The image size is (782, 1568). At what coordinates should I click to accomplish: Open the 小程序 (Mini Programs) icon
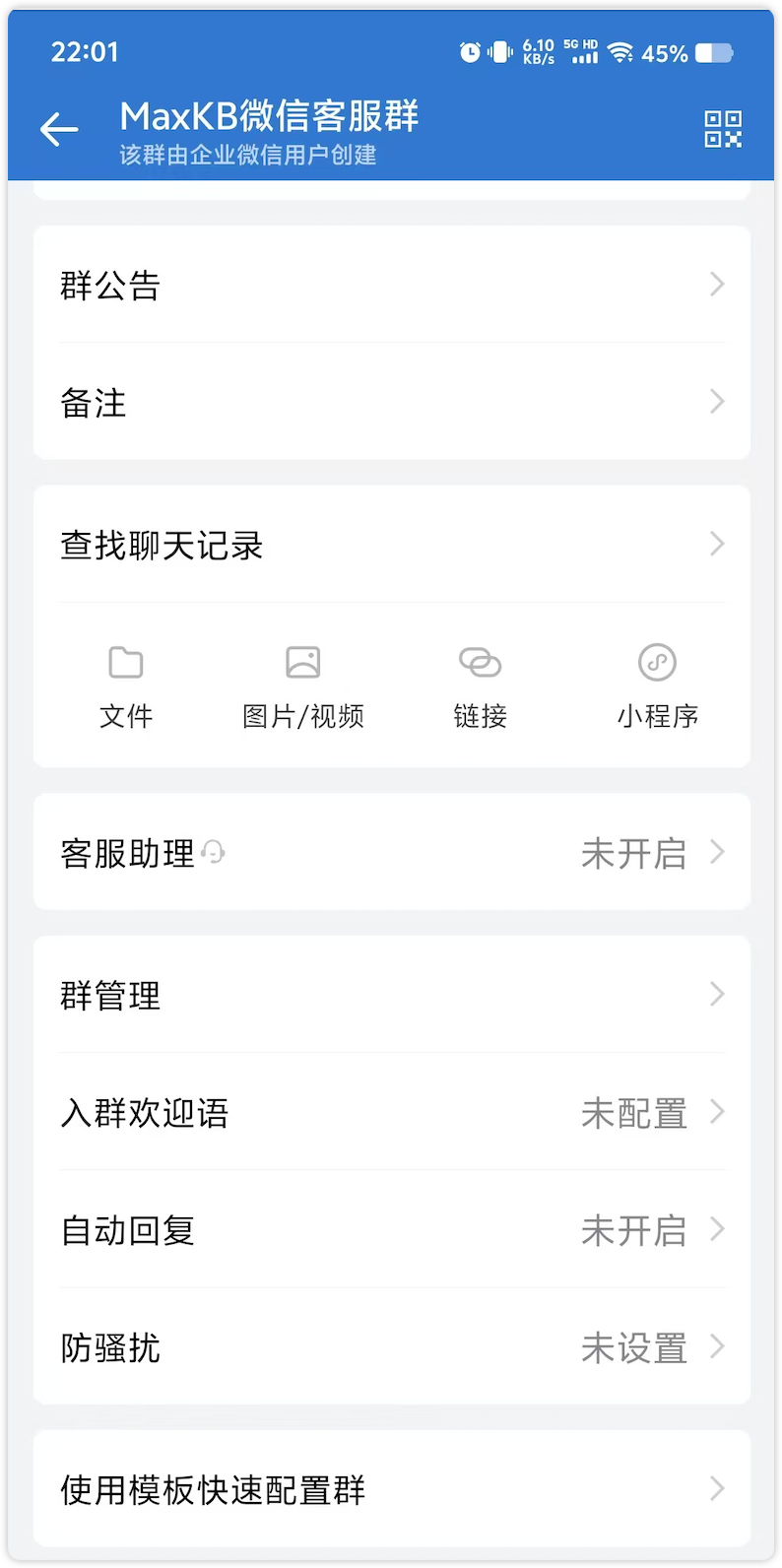(657, 662)
